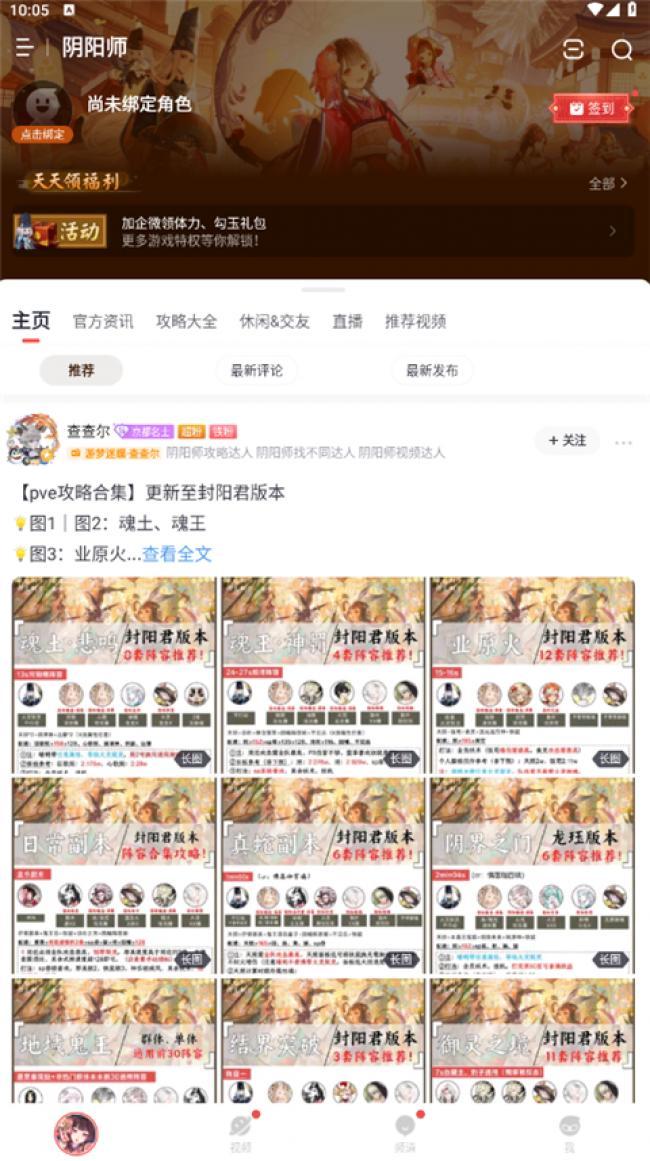Image resolution: width=650 pixels, height=1161 pixels.
Task: Expand post with 查看全文
Action: coord(177,554)
